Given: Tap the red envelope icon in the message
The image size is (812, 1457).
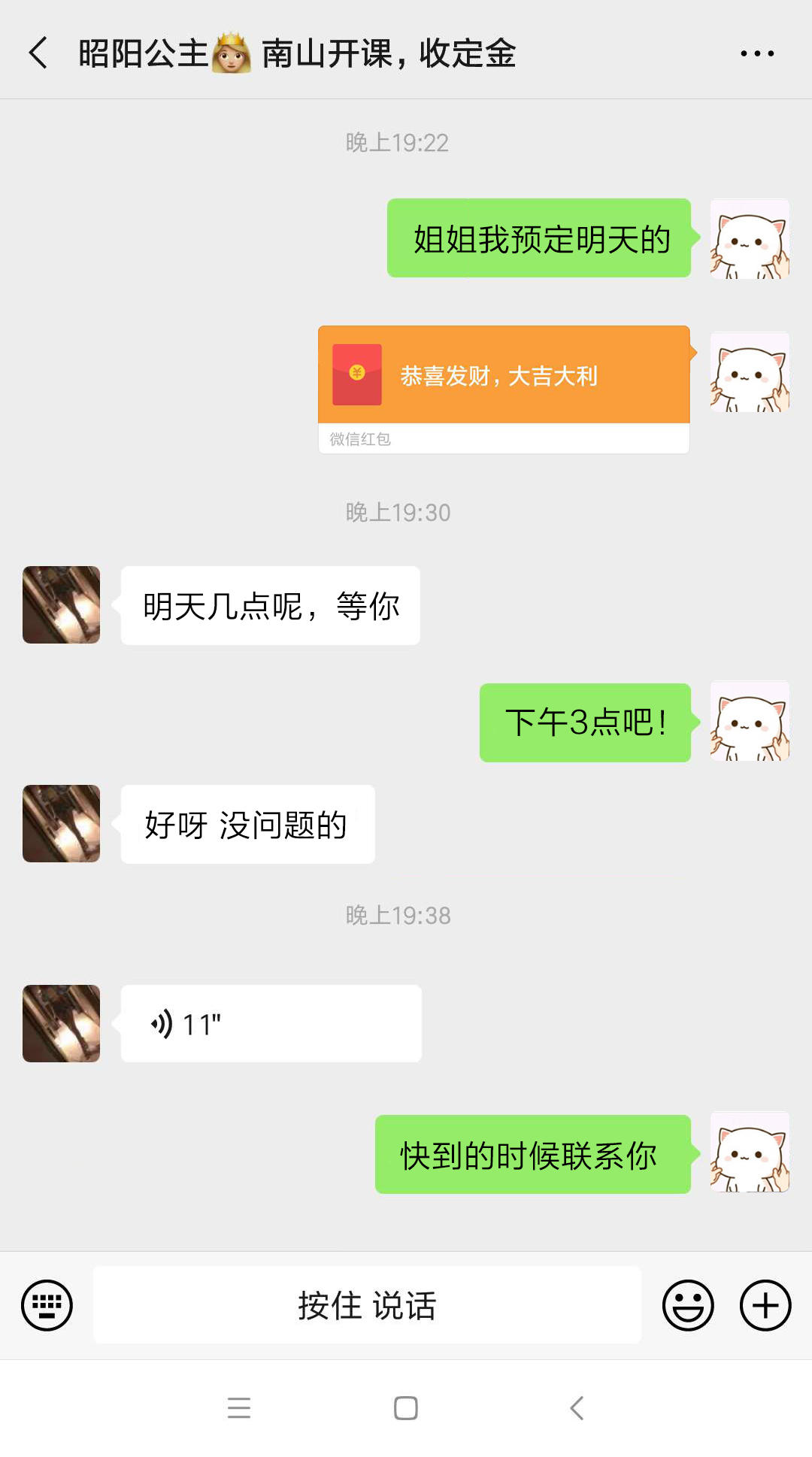Looking at the screenshot, I should click(356, 374).
